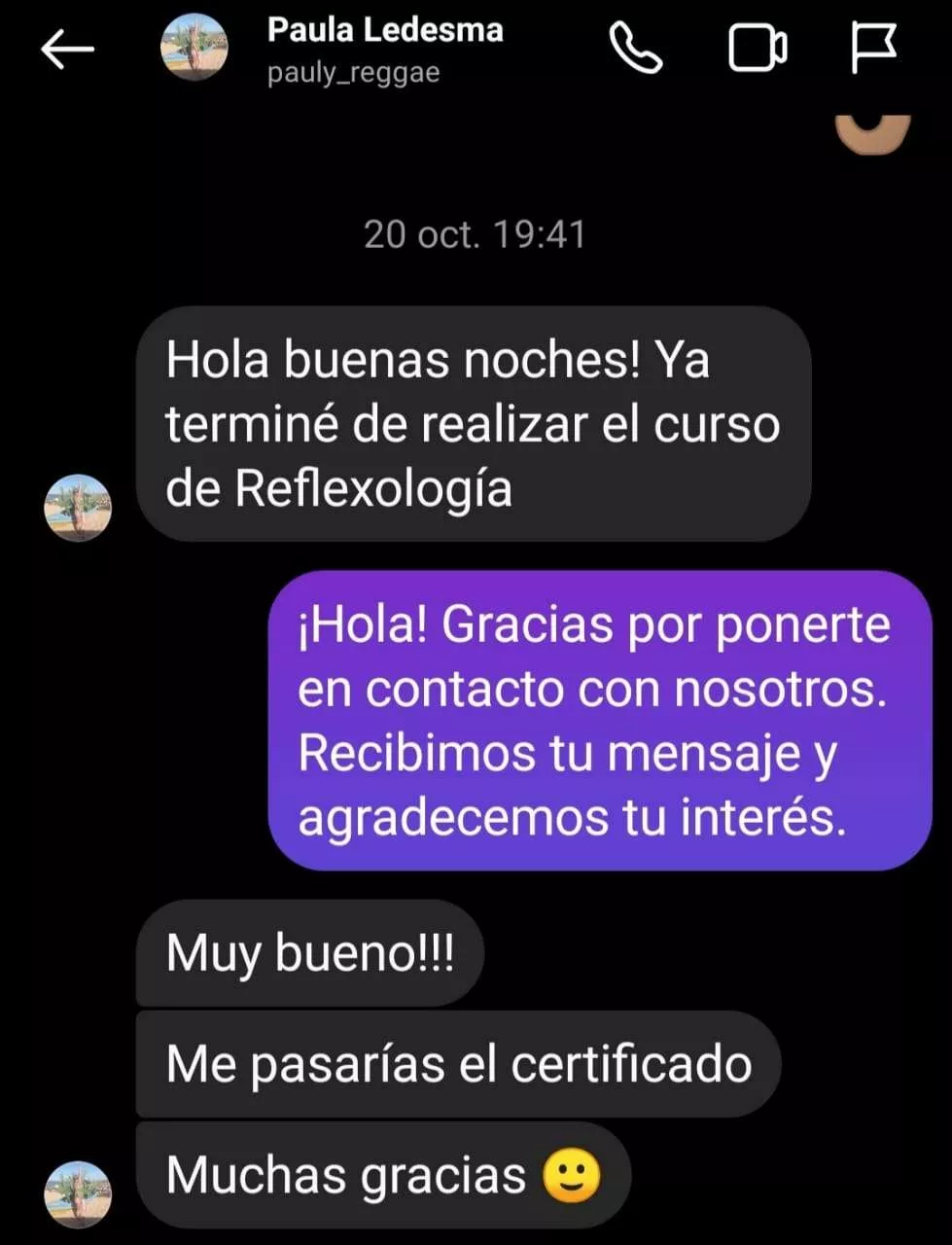Tap Paula's avatar next to the Reflexología message
This screenshot has height=1245, width=952.
pyautogui.click(x=78, y=507)
